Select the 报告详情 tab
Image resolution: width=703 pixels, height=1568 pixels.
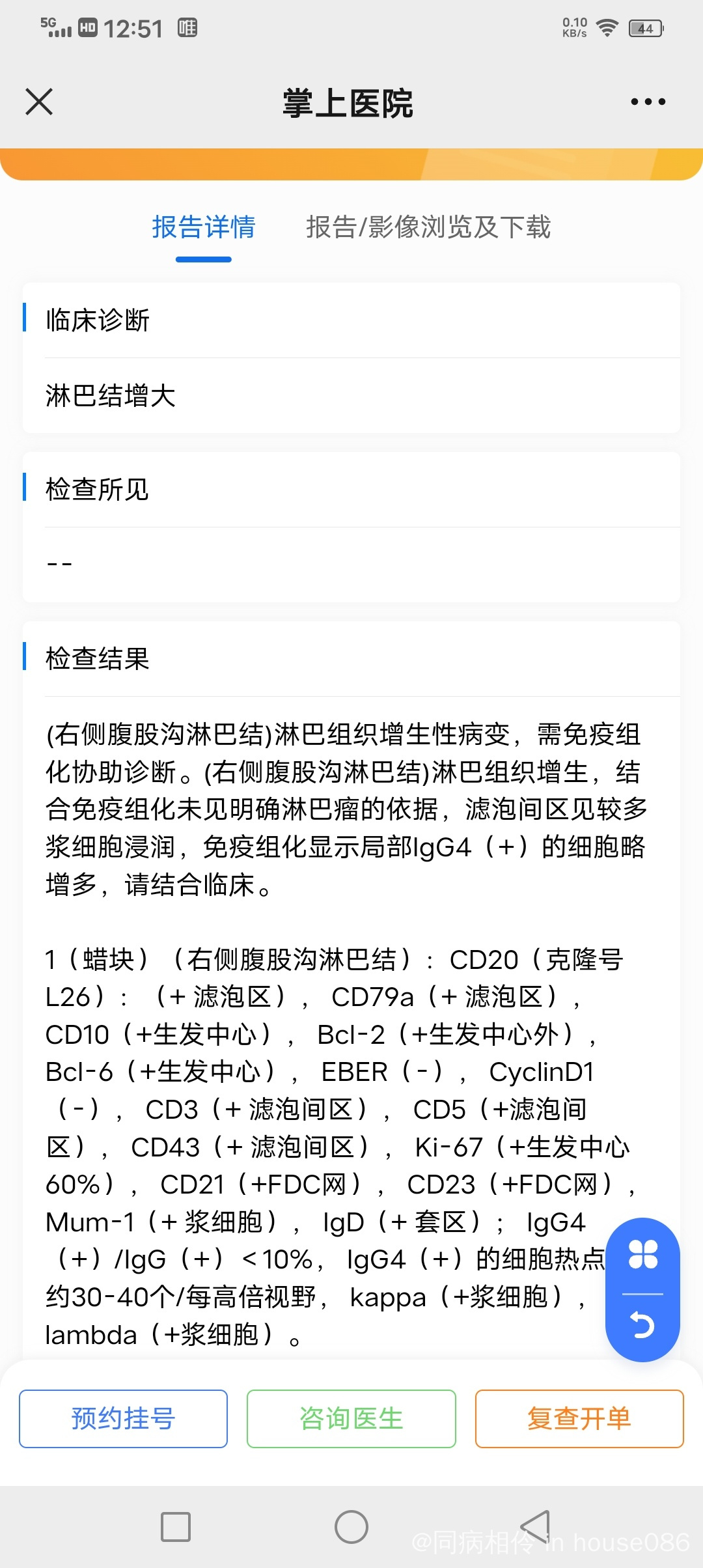[204, 227]
